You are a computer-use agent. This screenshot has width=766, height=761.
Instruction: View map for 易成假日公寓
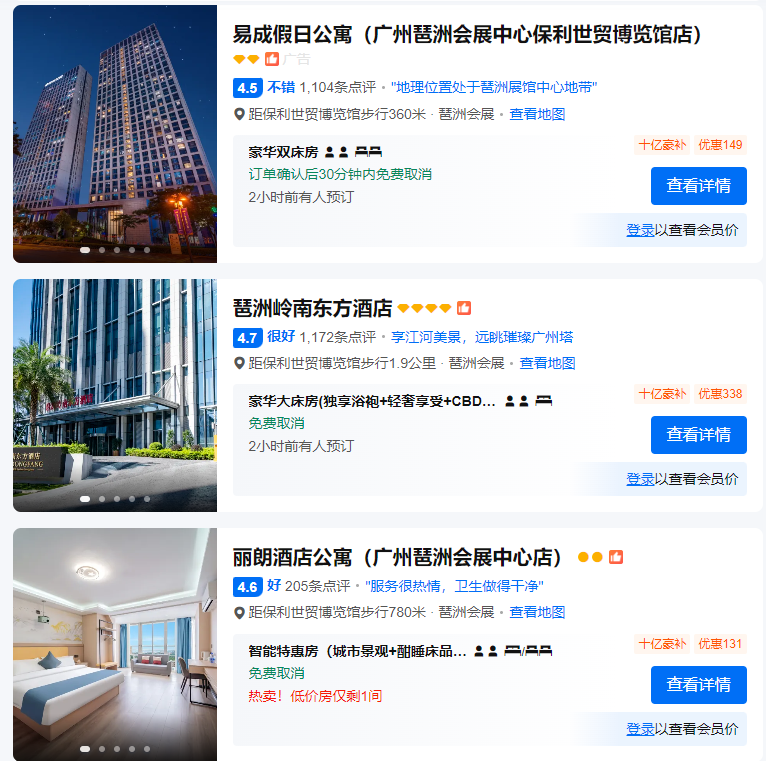pos(537,114)
